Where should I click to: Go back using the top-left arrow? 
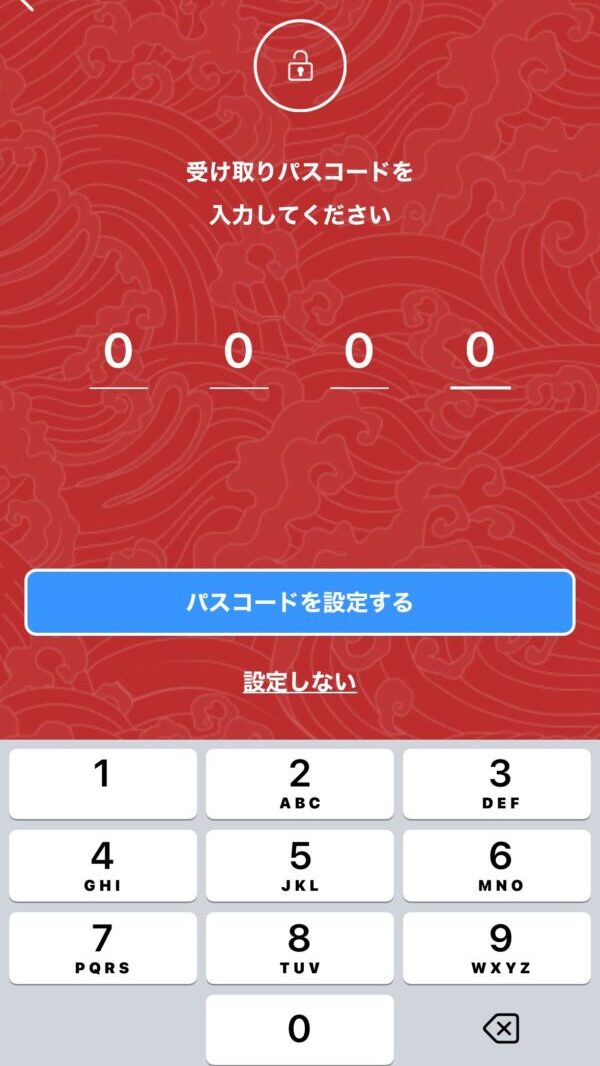click(24, 4)
